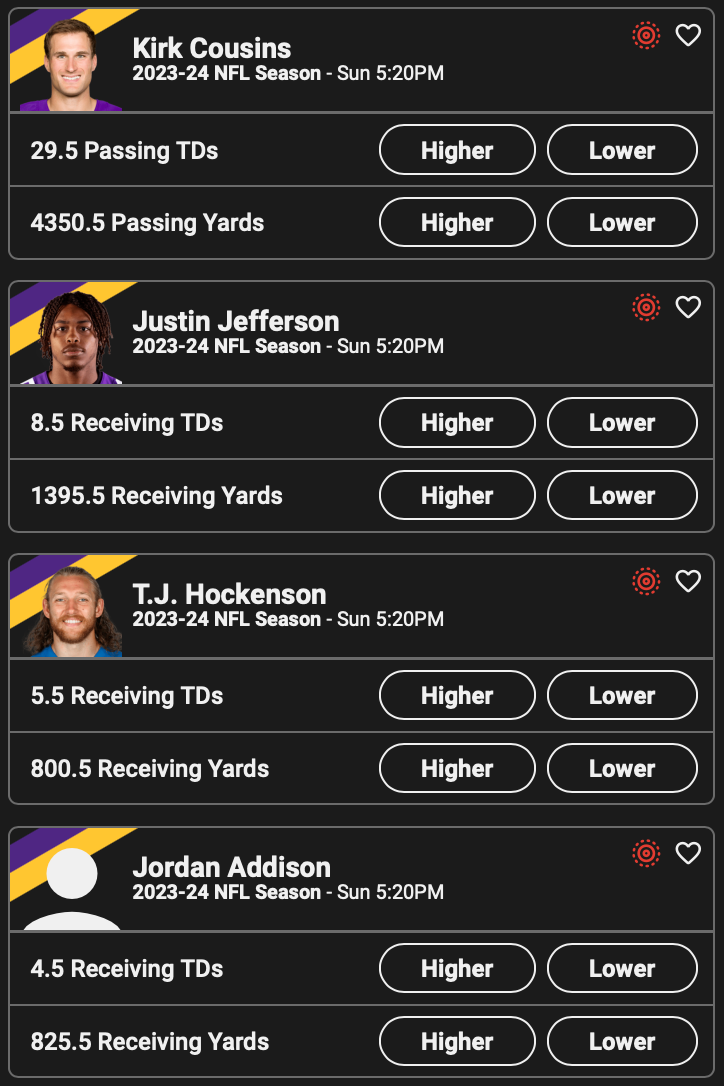Select Lower on Kirk Cousins 29.5 Passing TDs
The image size is (724, 1086).
[622, 150]
